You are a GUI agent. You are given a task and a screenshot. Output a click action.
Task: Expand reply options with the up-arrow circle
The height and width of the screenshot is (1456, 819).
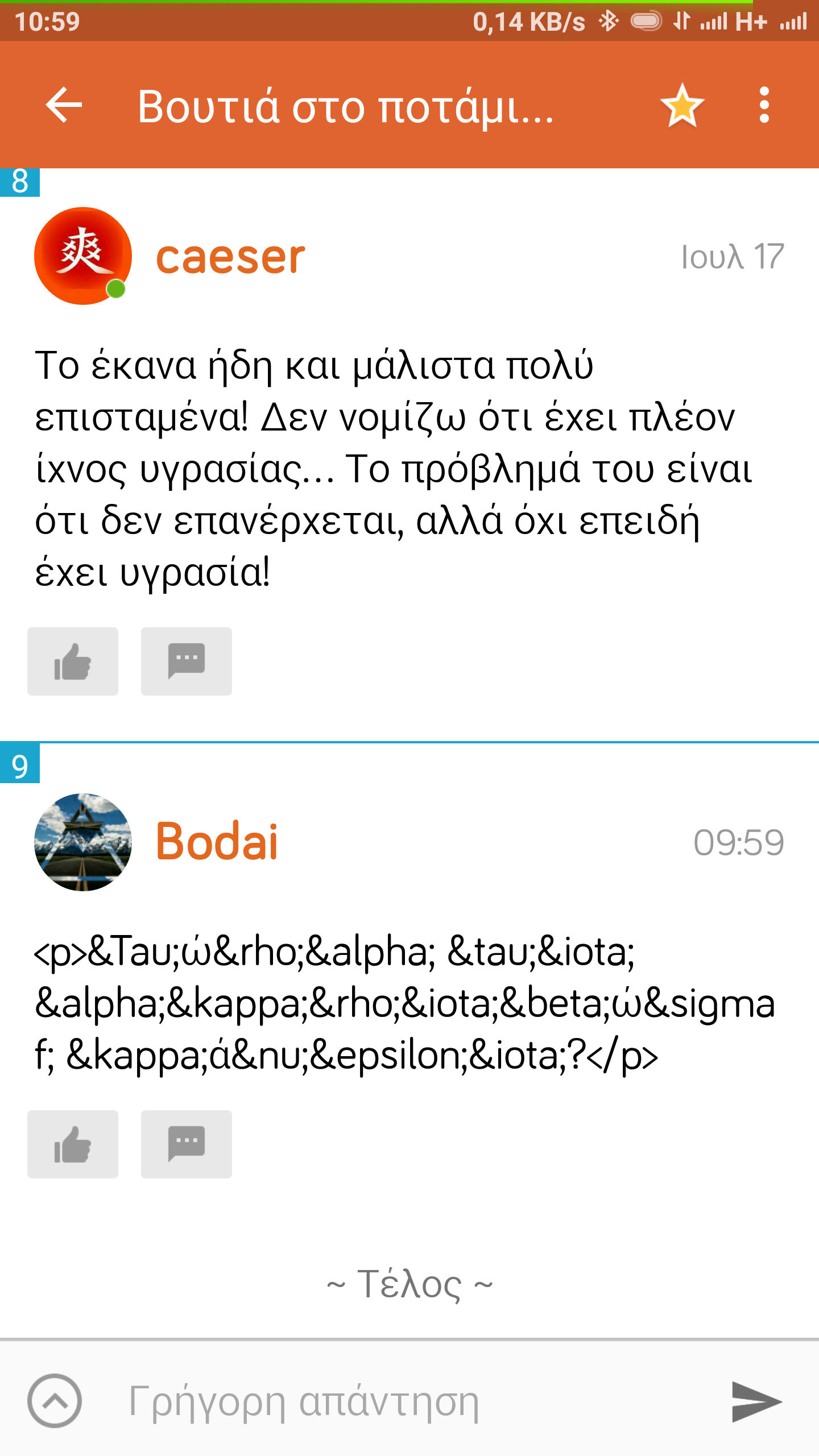coord(55,1401)
